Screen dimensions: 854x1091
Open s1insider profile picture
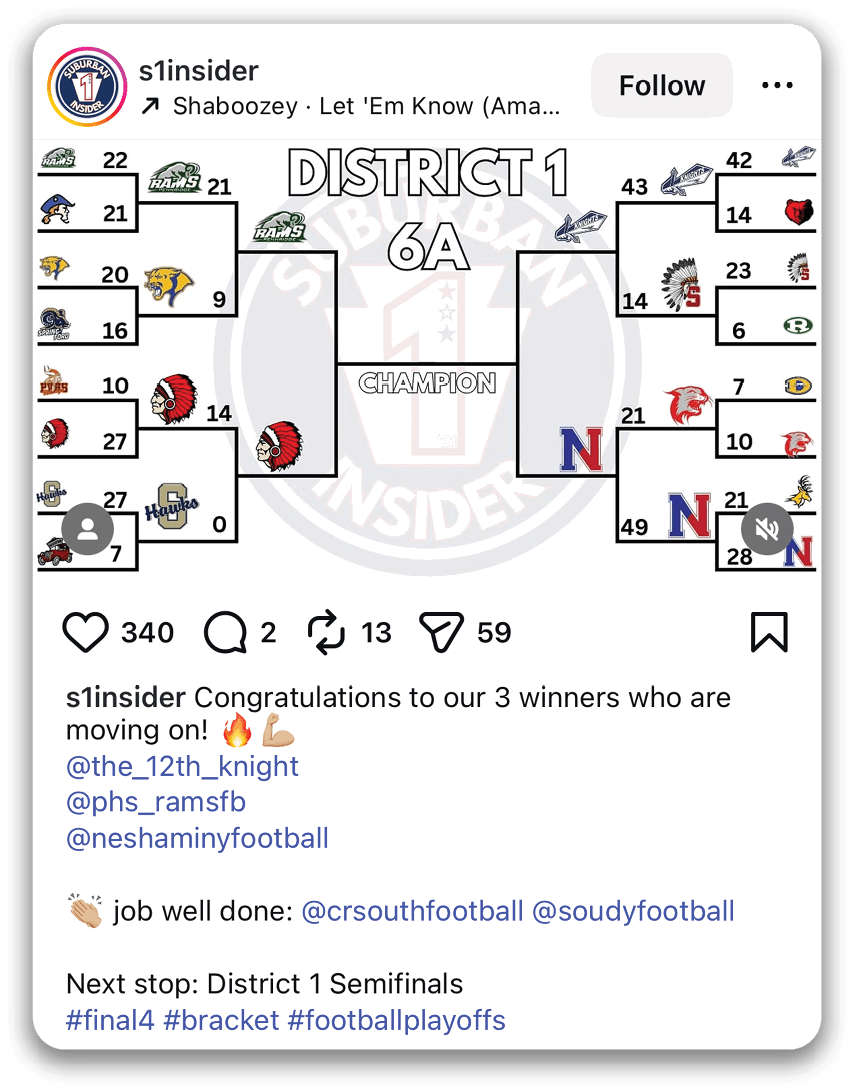88,87
